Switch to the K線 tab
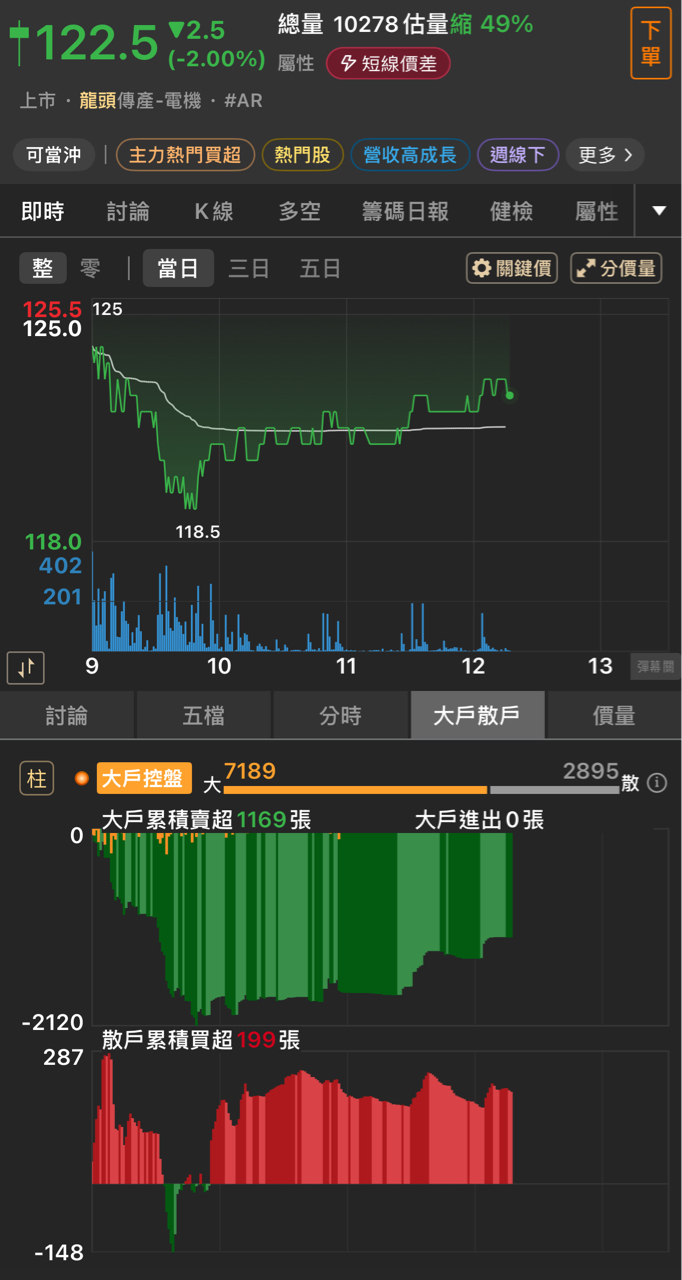 coord(214,211)
